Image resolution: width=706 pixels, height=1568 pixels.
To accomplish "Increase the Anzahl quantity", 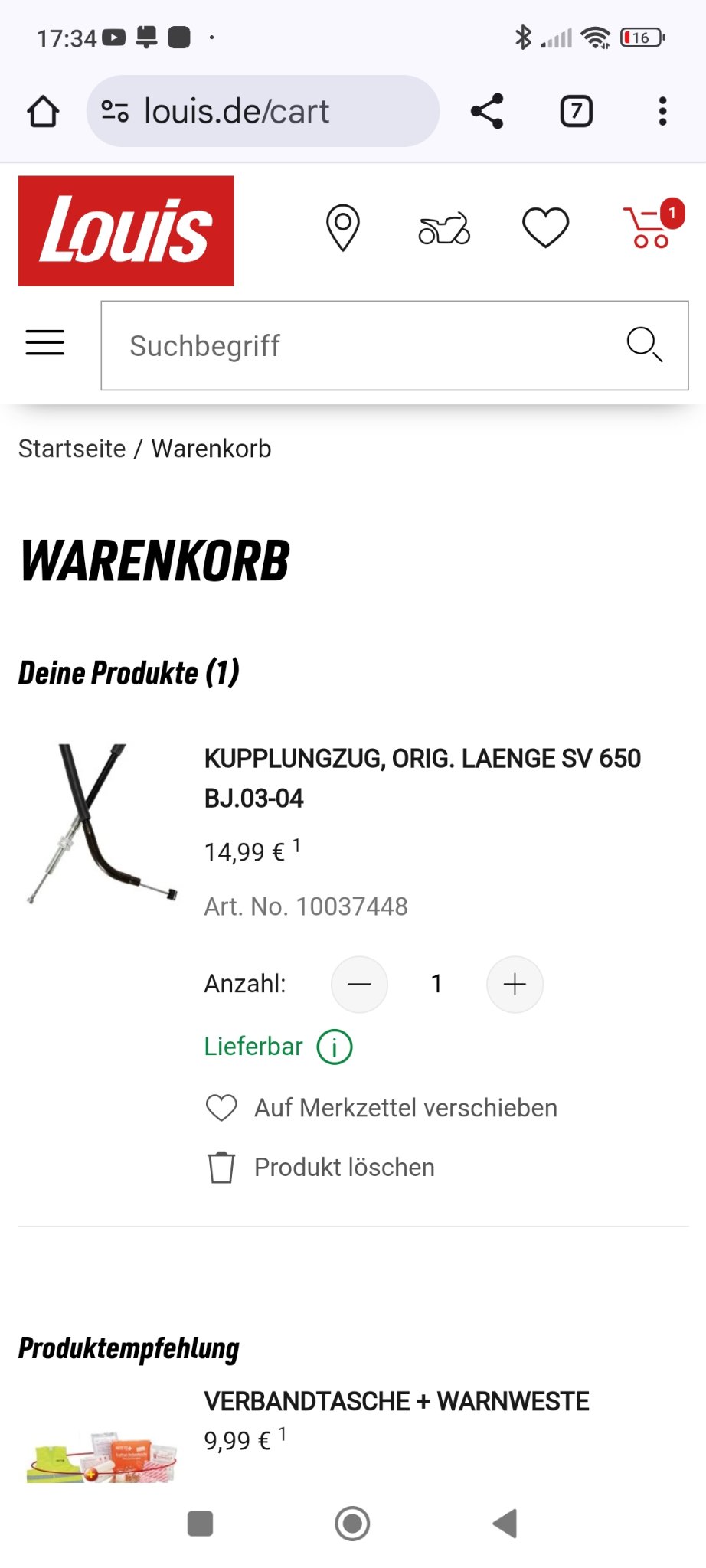I will (515, 984).
